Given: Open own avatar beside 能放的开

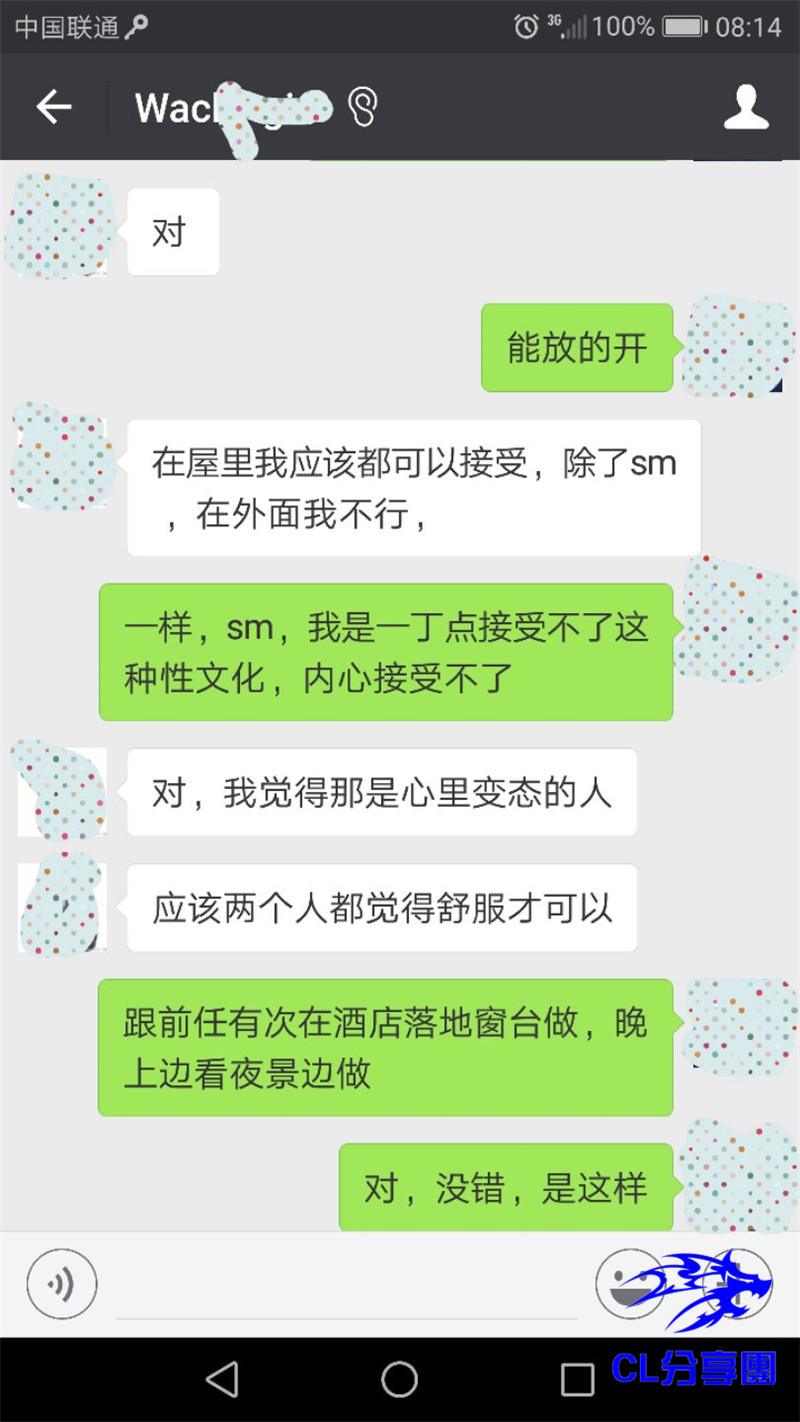Looking at the screenshot, I should click(x=738, y=346).
